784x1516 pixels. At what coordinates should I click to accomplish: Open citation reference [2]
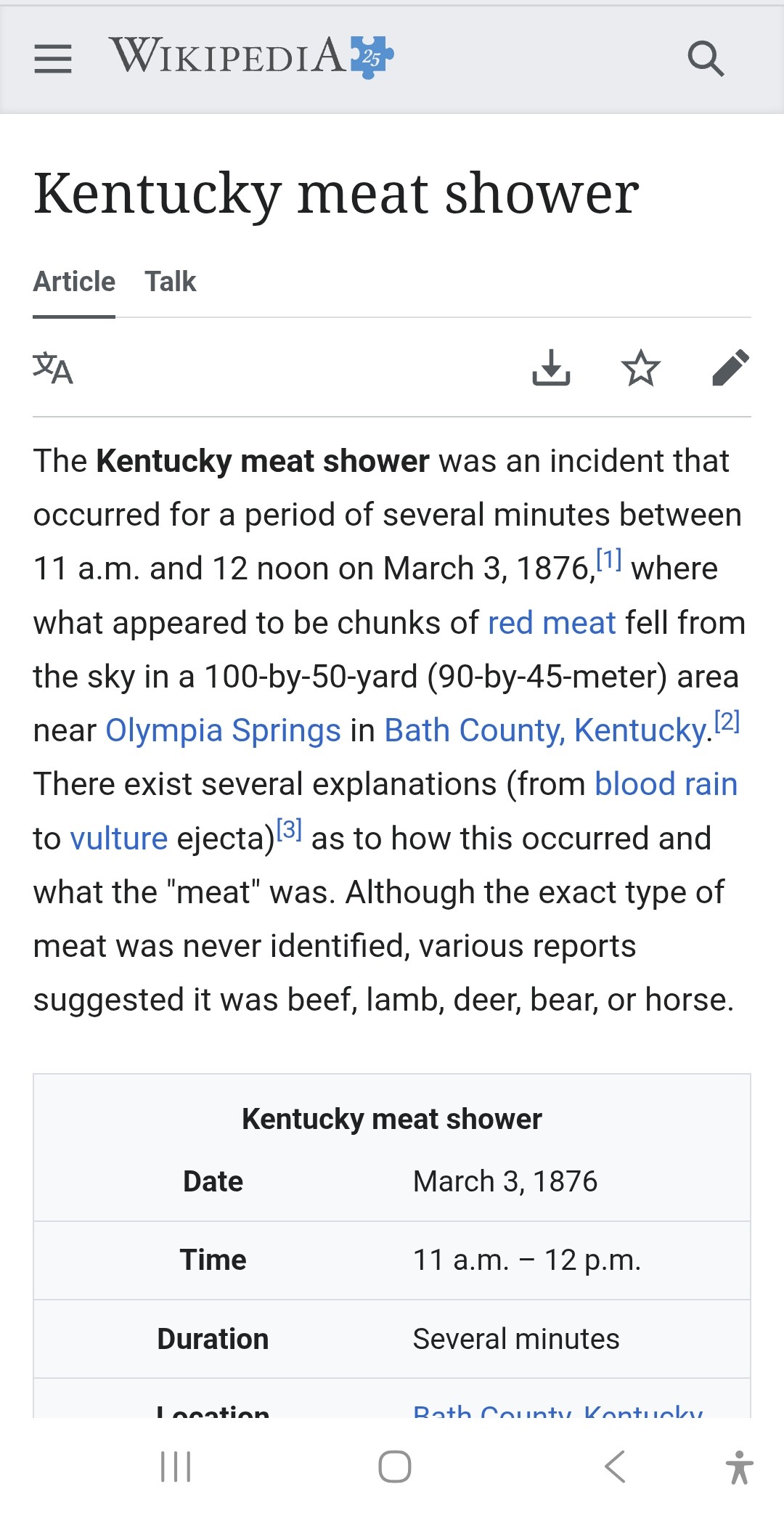(x=727, y=722)
